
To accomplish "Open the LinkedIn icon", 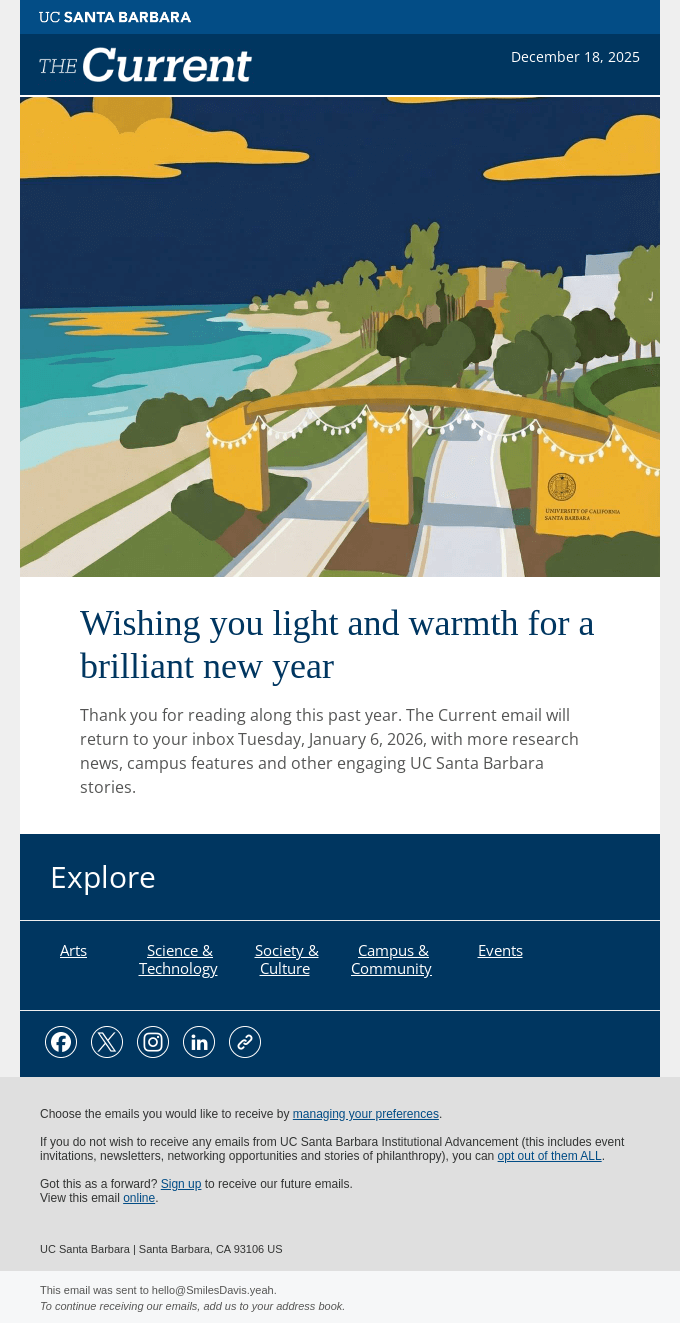I will (x=199, y=1042).
